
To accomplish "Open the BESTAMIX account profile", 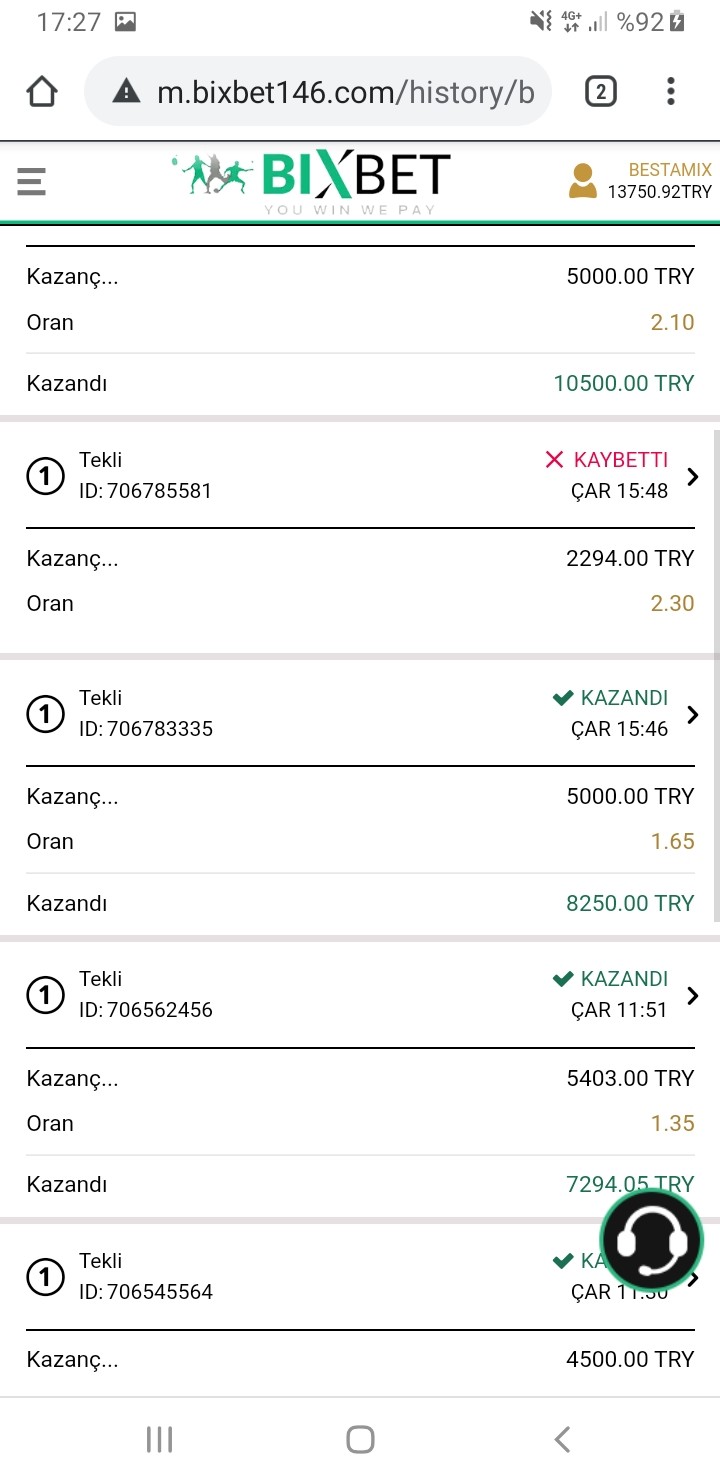I will coord(640,181).
